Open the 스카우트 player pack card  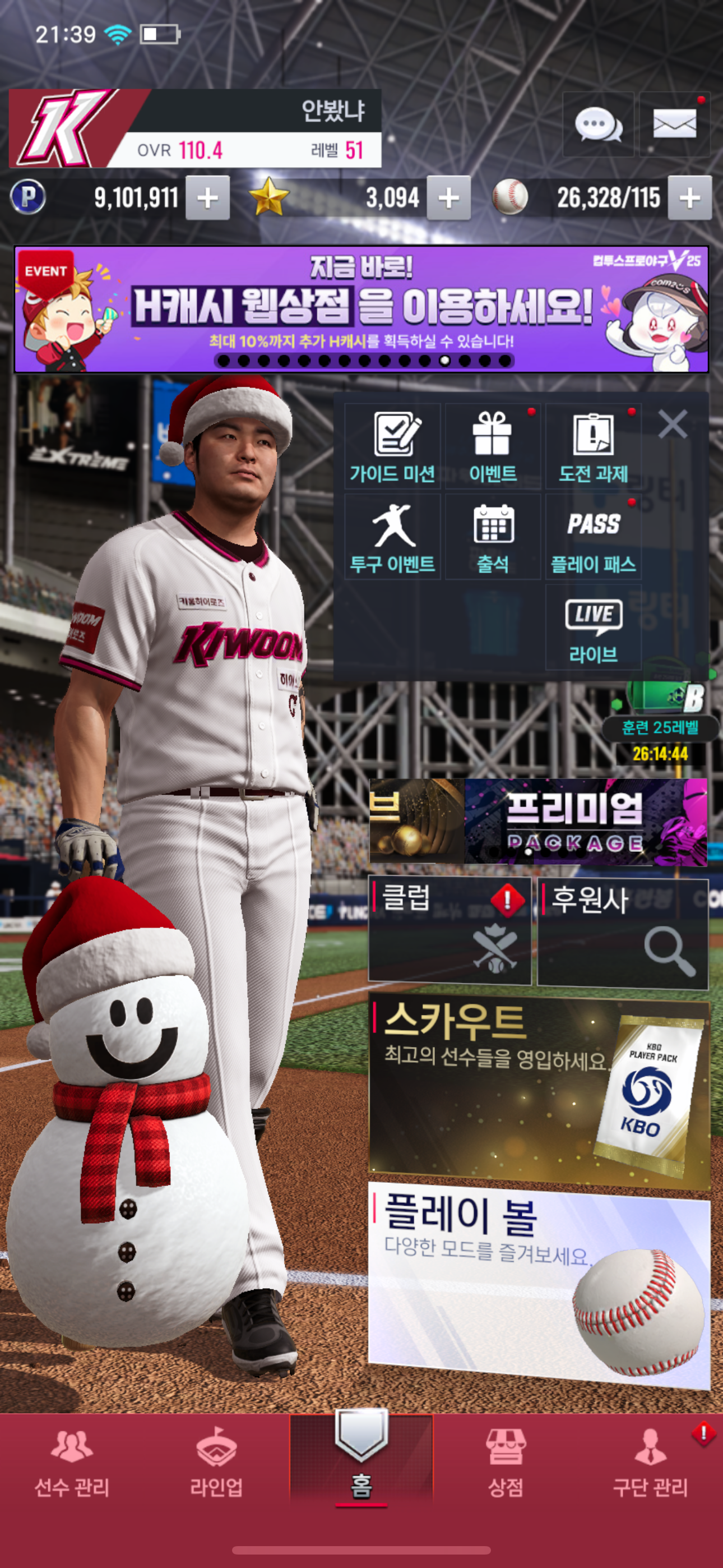539,1090
